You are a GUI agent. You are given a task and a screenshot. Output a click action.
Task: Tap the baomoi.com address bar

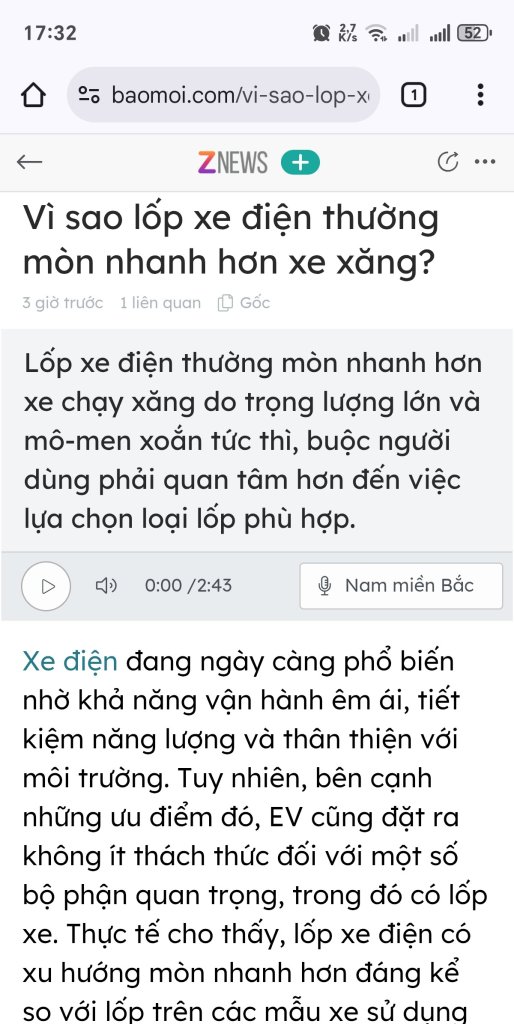click(223, 95)
